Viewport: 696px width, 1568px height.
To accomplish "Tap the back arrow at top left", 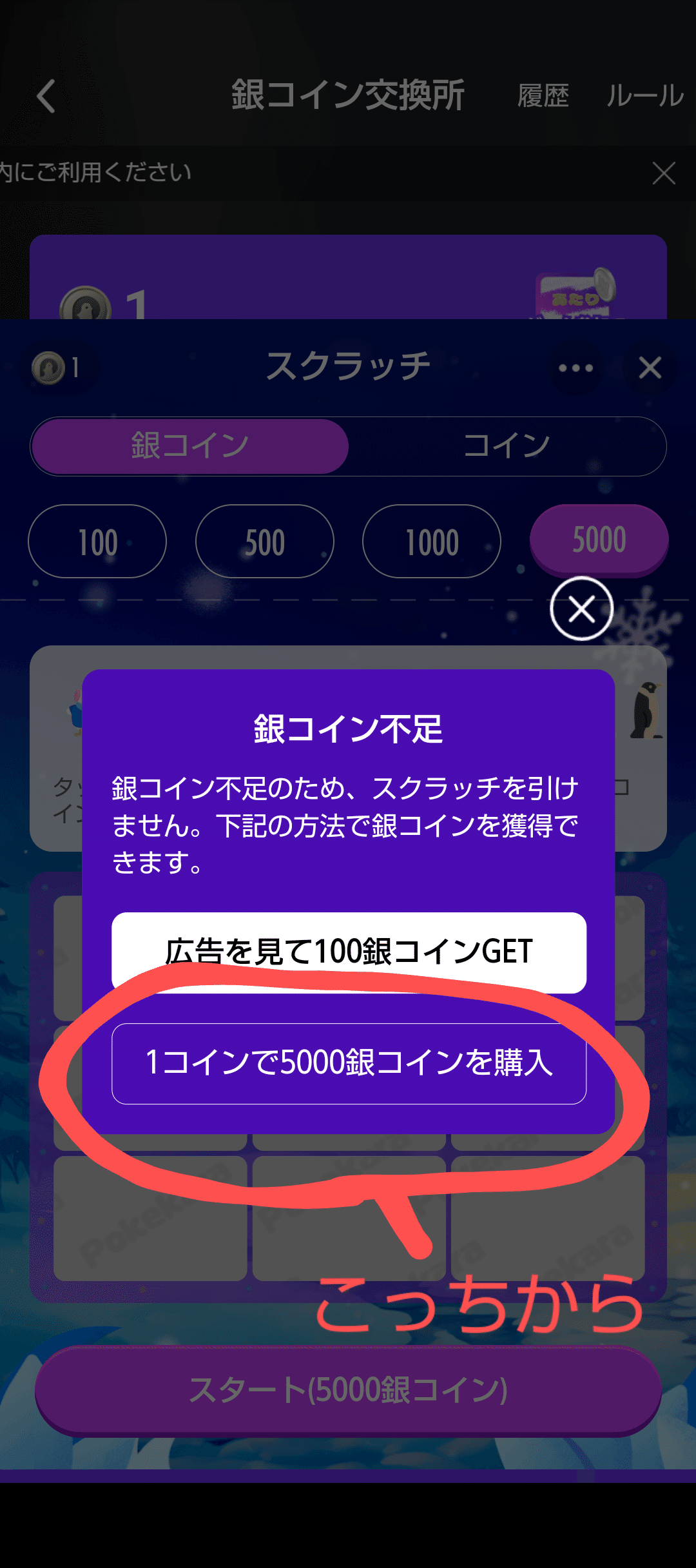I will tap(44, 95).
